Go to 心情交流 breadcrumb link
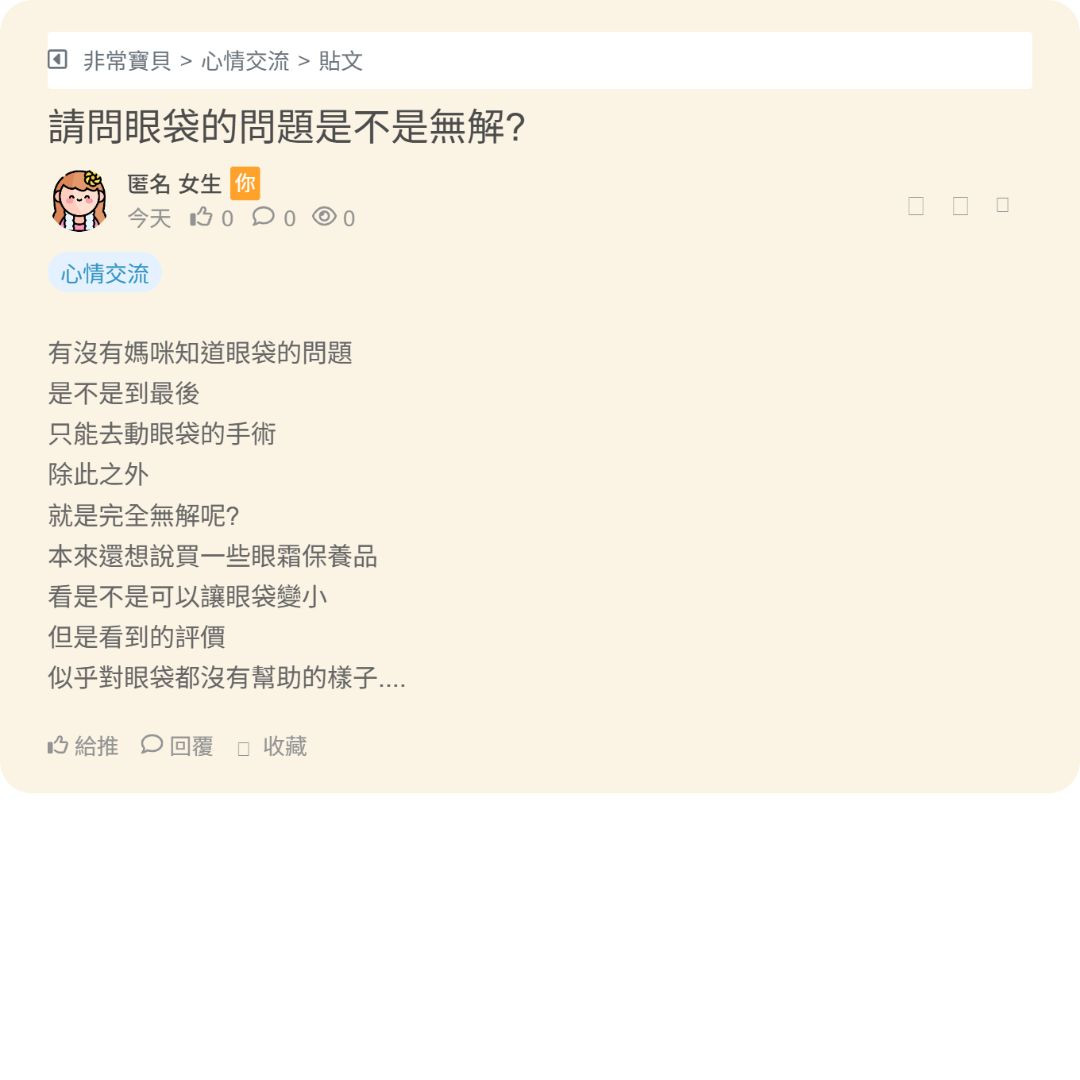The height and width of the screenshot is (1080, 1080). pos(245,61)
